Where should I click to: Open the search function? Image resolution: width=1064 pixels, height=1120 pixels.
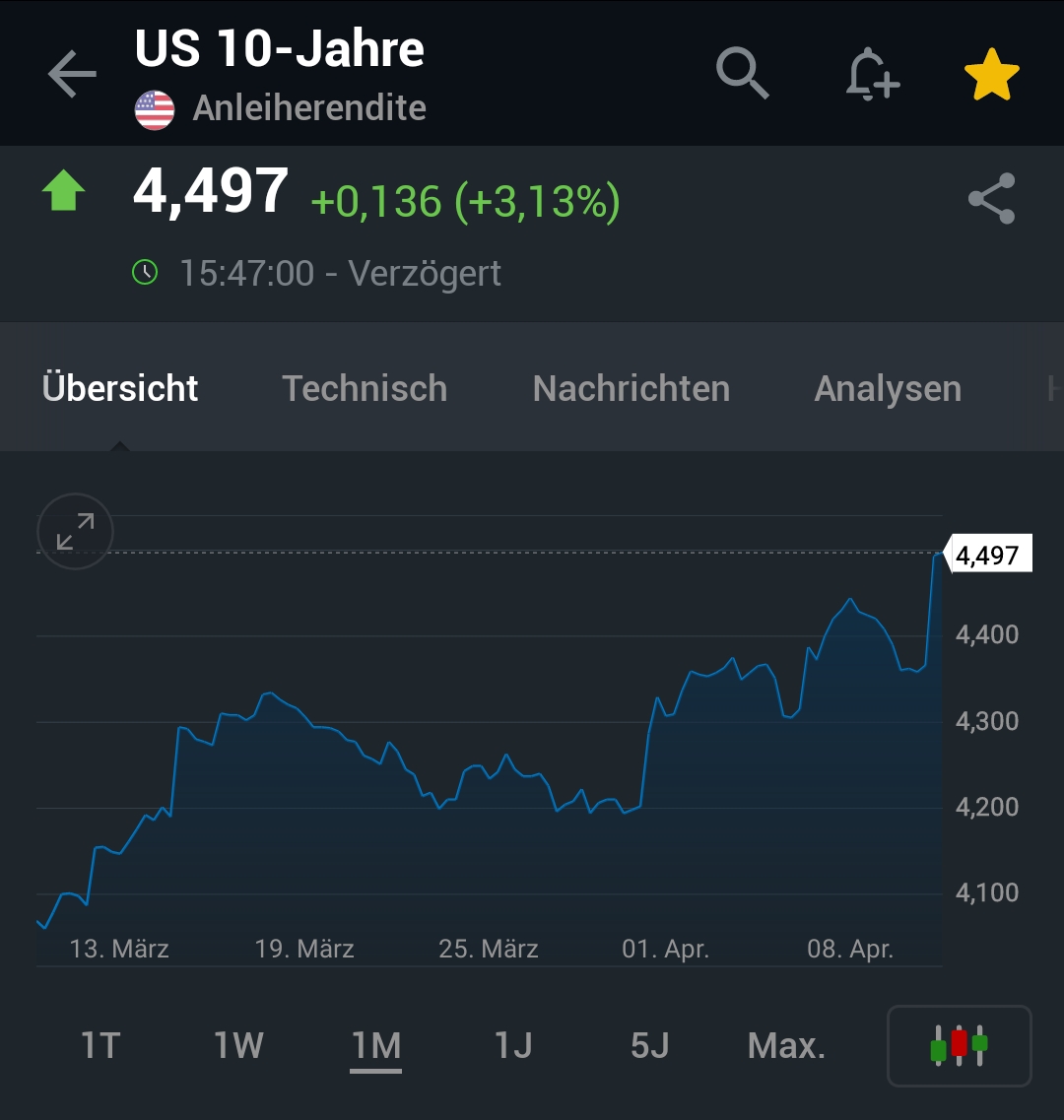tap(743, 74)
